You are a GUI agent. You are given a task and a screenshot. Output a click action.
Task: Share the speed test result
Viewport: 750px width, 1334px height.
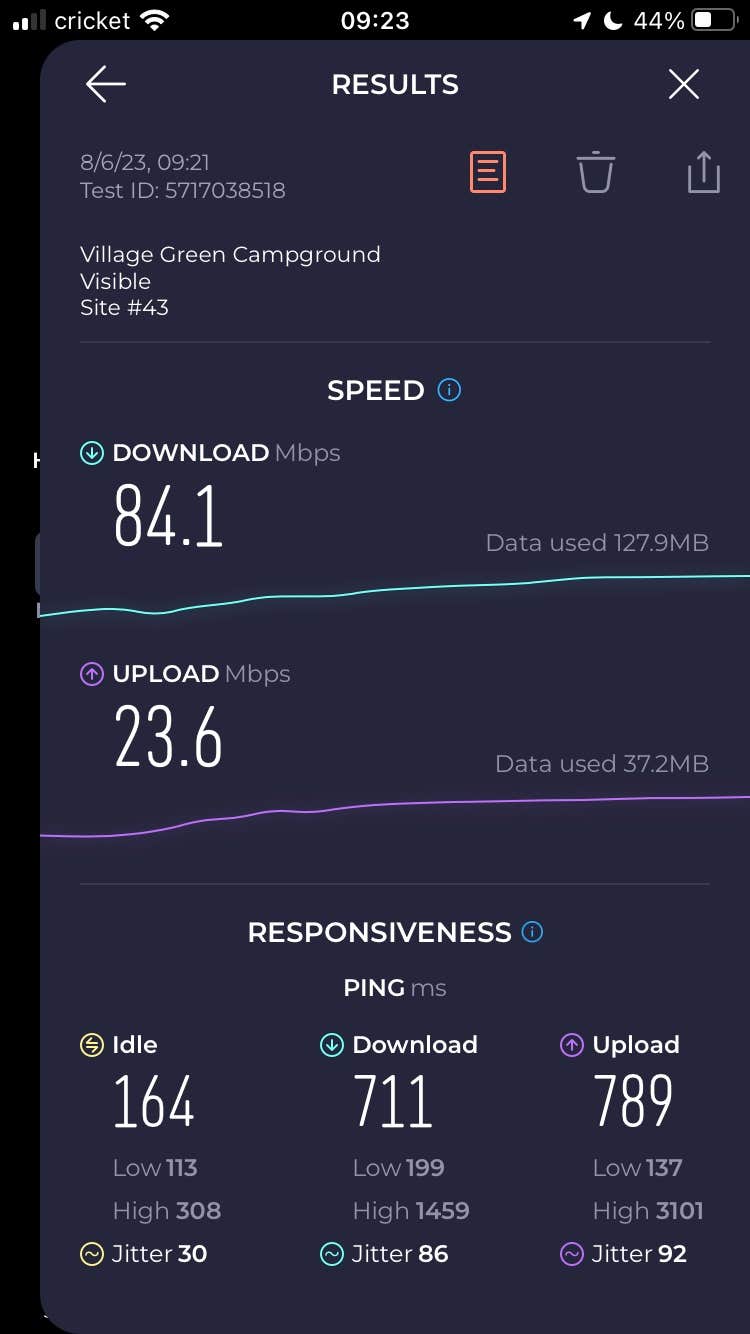coord(703,172)
